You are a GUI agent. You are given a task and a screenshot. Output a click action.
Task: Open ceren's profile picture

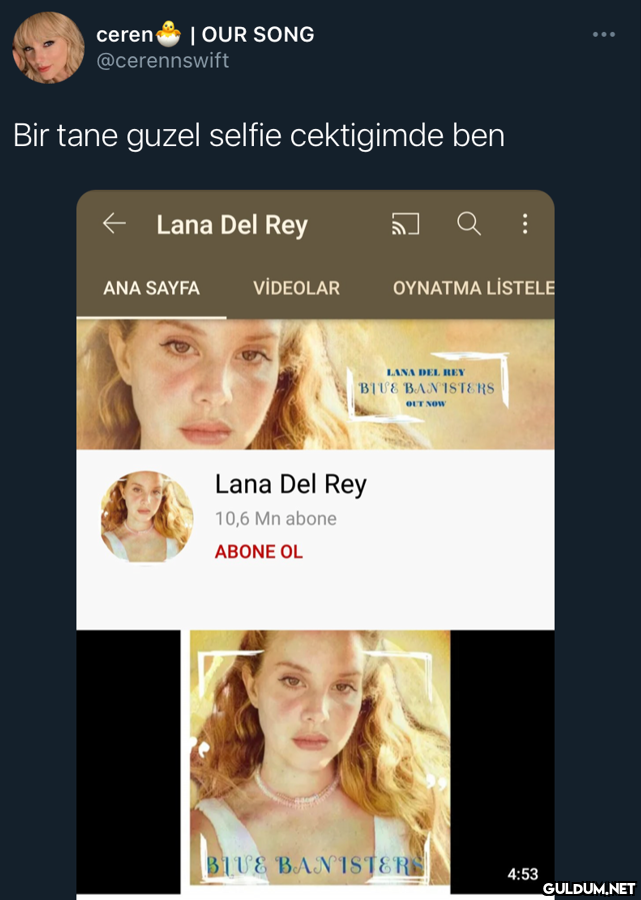[48, 48]
